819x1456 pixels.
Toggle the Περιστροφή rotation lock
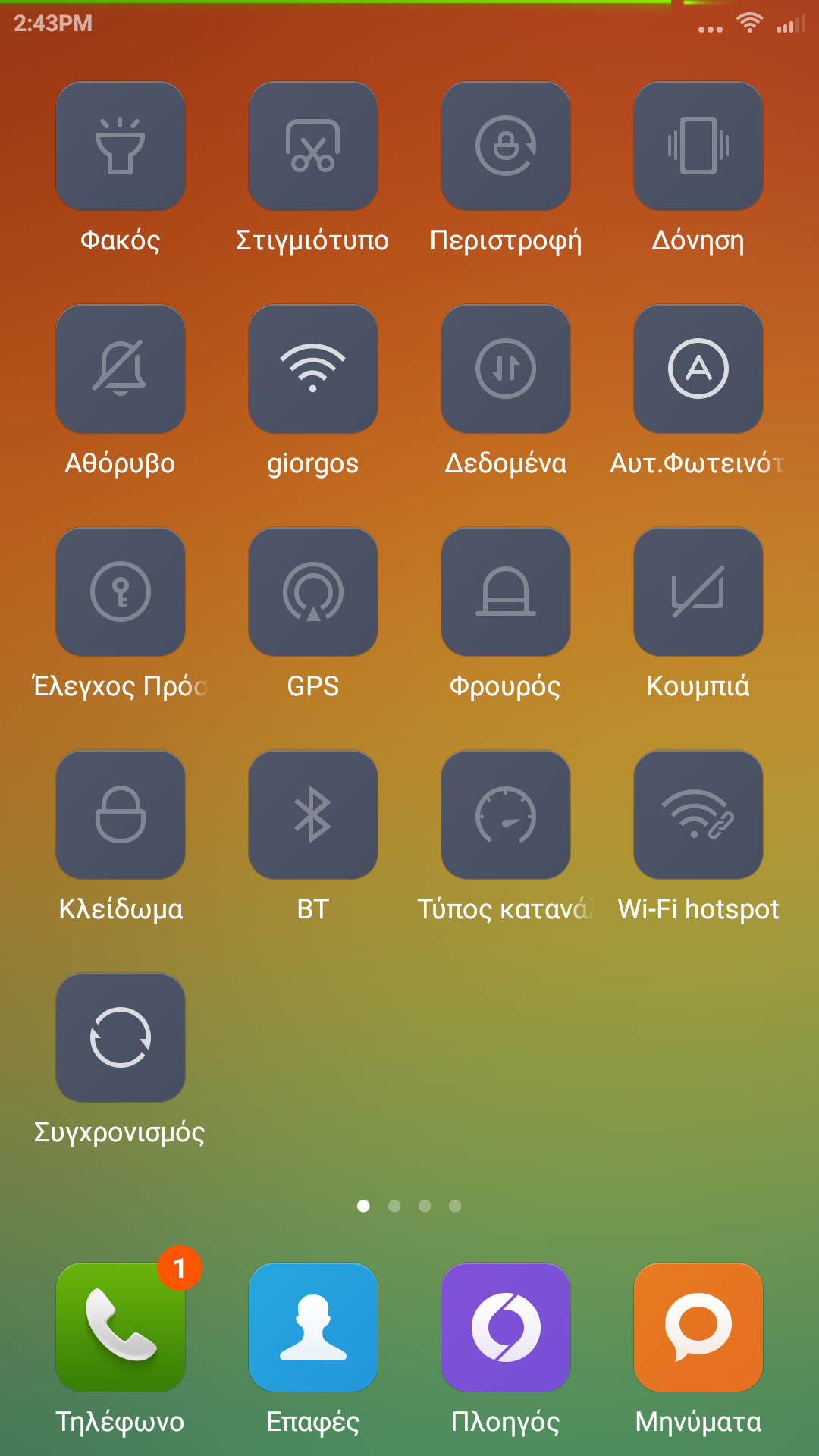click(506, 146)
